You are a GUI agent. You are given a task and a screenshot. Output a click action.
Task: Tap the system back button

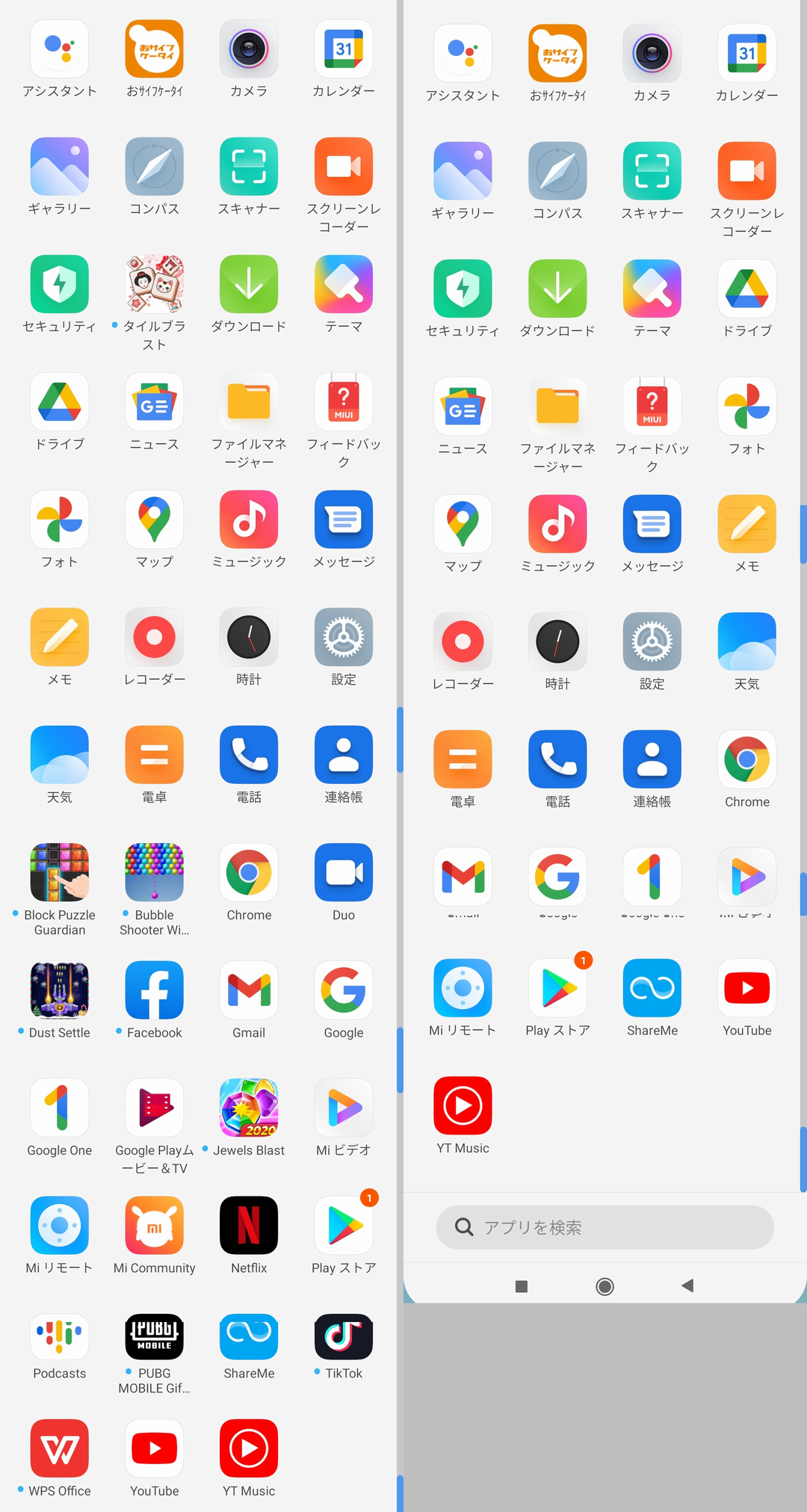tap(688, 1286)
